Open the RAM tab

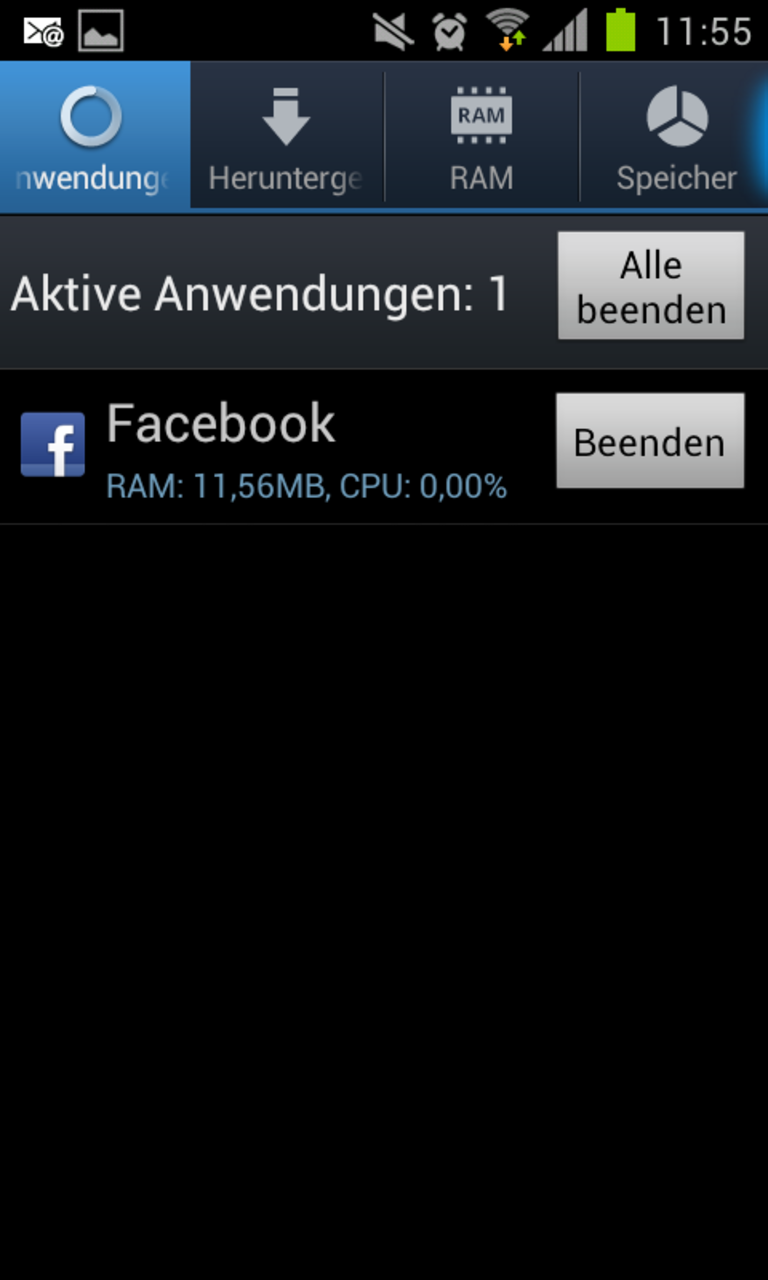481,138
